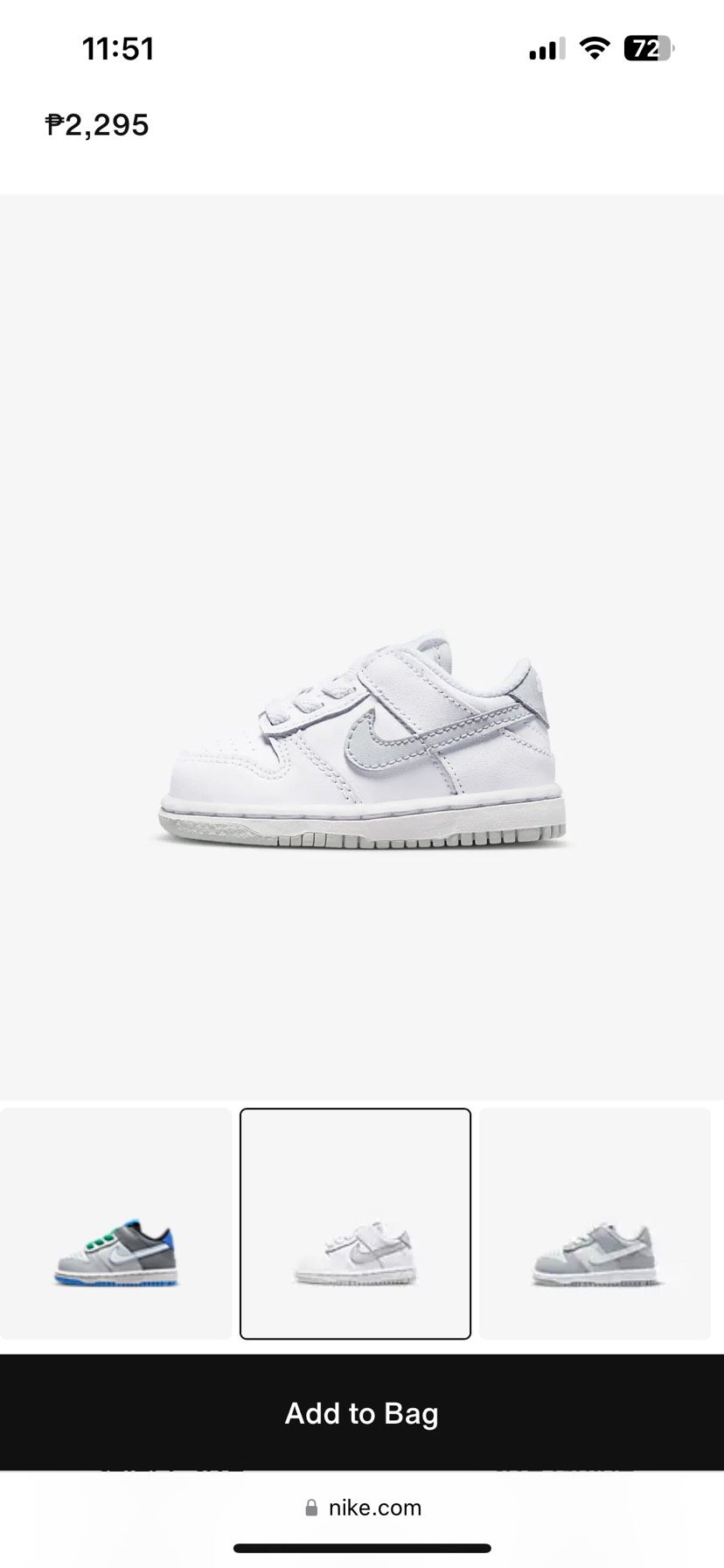Image resolution: width=724 pixels, height=1568 pixels.
Task: Choose the white and grey swoosh colorway
Action: point(355,1223)
